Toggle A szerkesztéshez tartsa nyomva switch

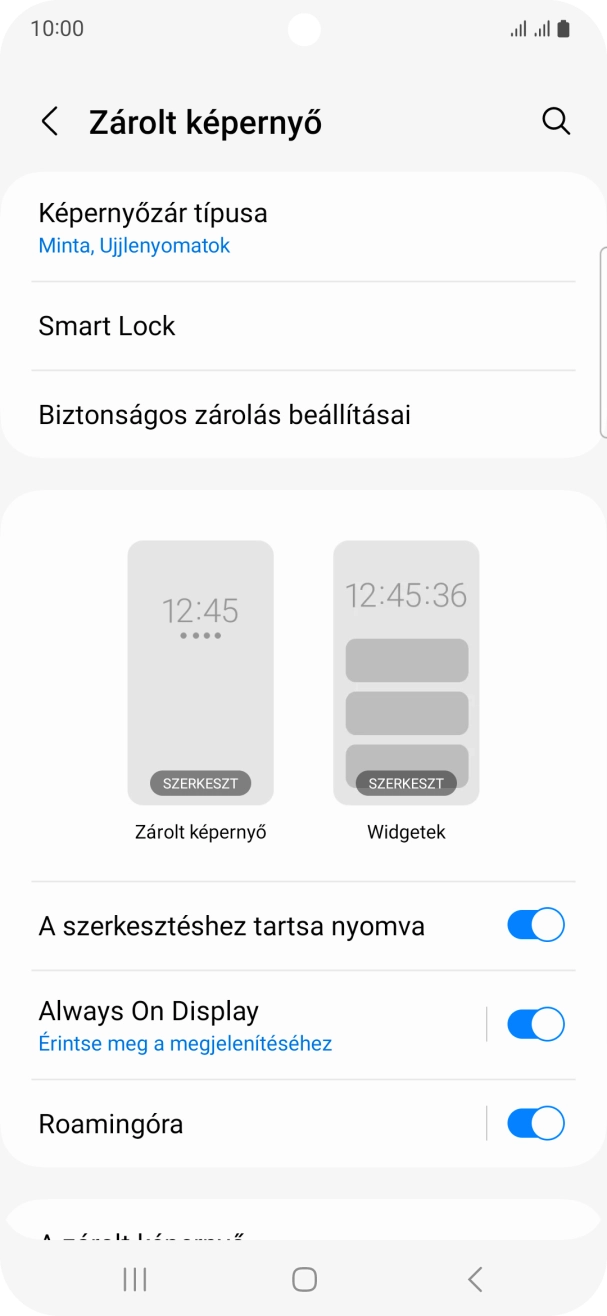536,925
